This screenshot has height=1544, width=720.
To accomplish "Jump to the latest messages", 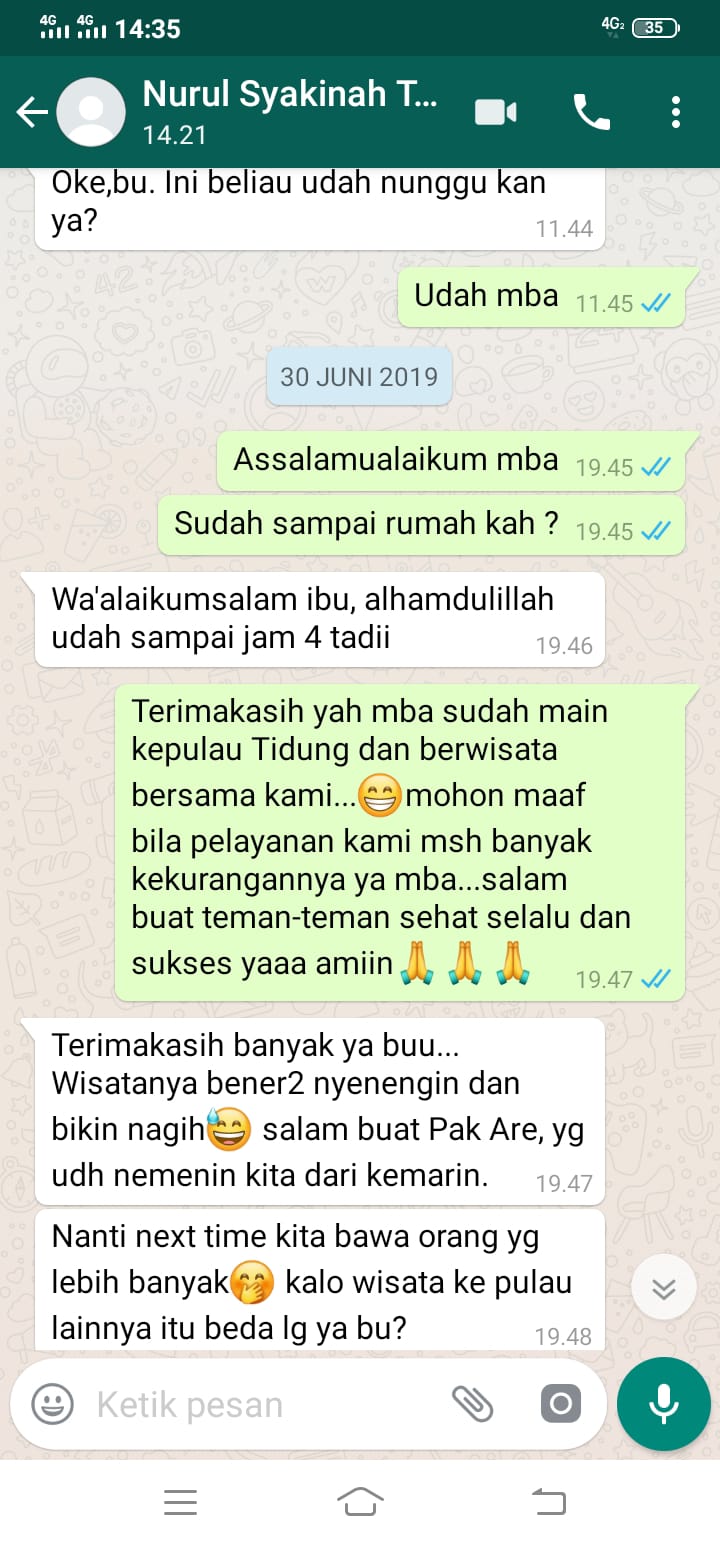I will [664, 1289].
